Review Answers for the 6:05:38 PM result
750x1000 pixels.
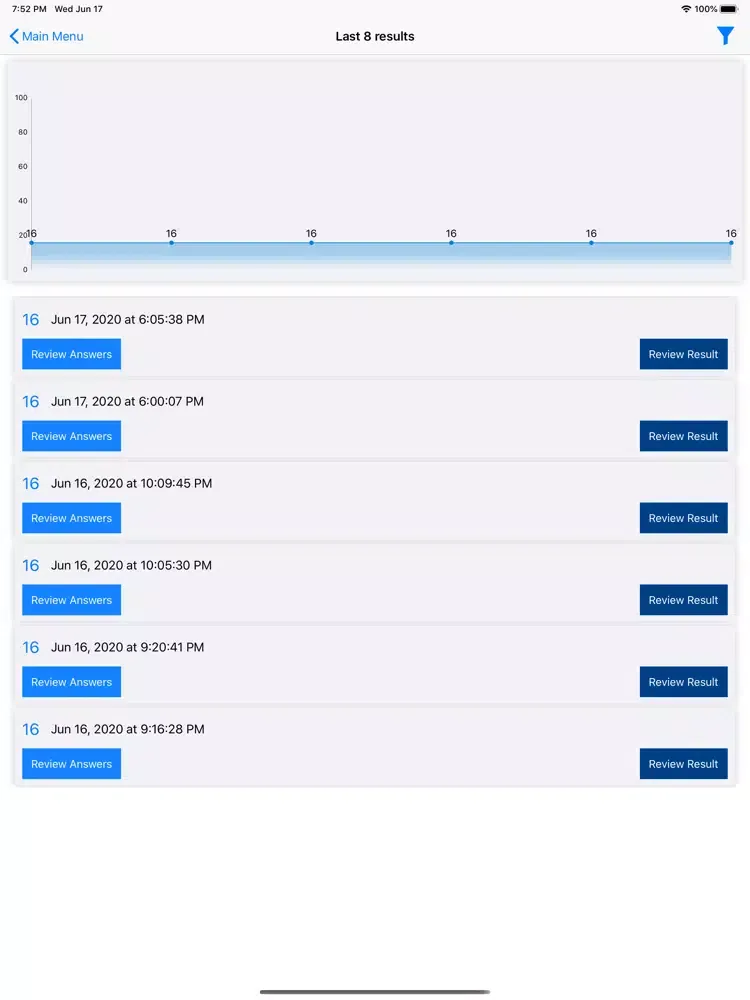click(71, 354)
